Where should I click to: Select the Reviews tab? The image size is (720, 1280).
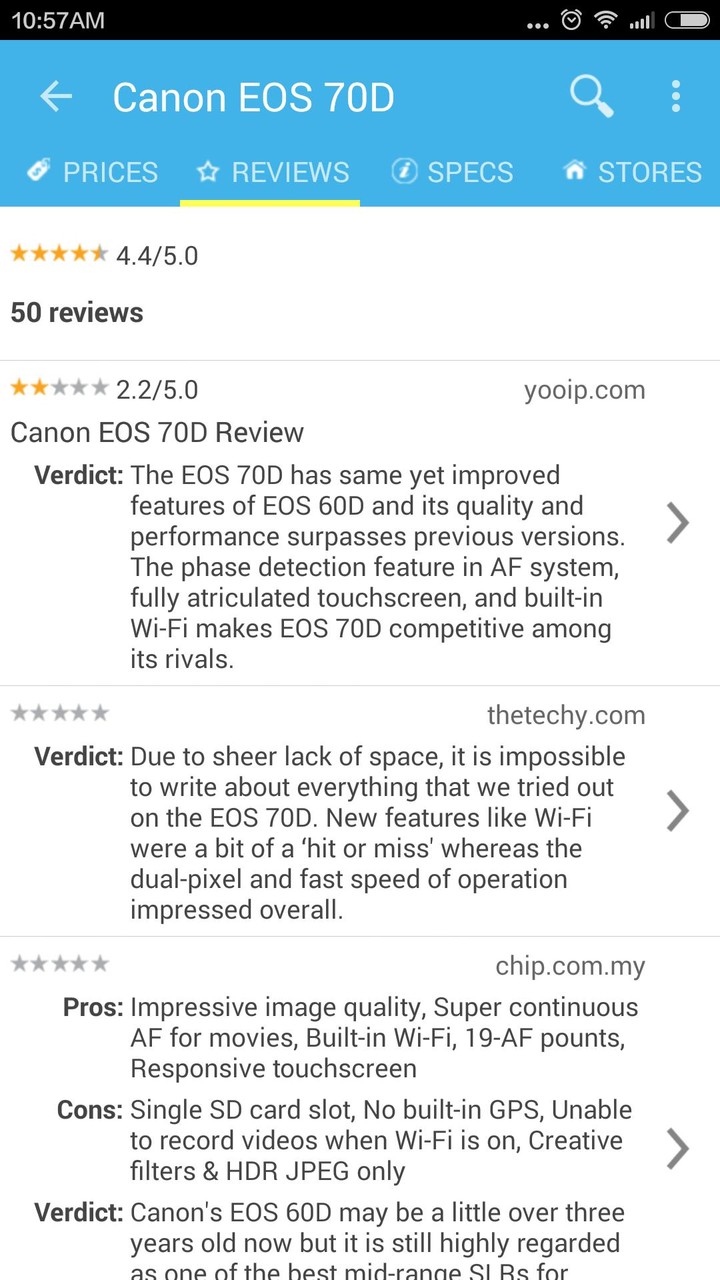tap(273, 172)
